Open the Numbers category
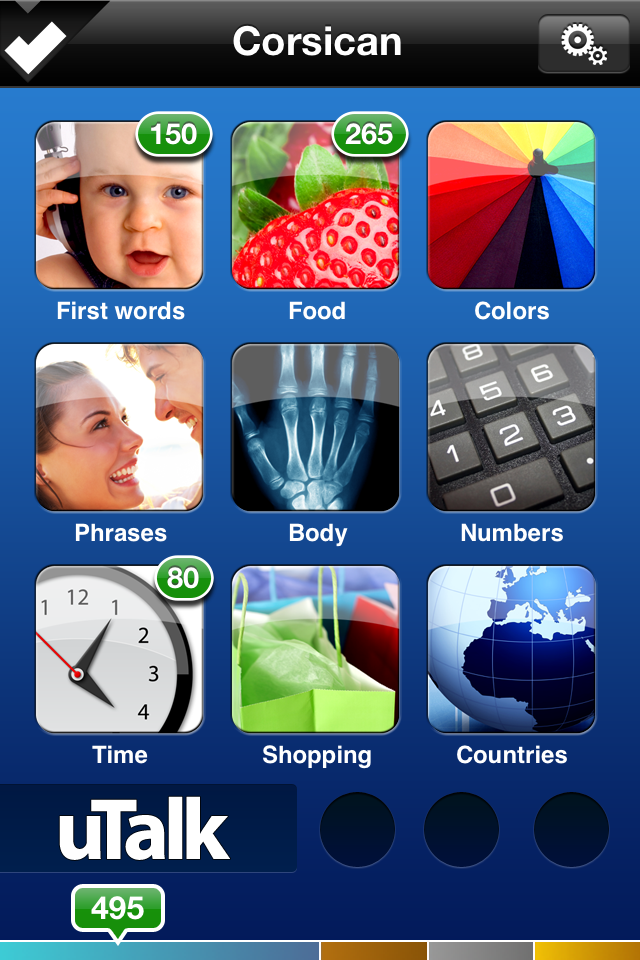The width and height of the screenshot is (640, 960). (x=511, y=428)
